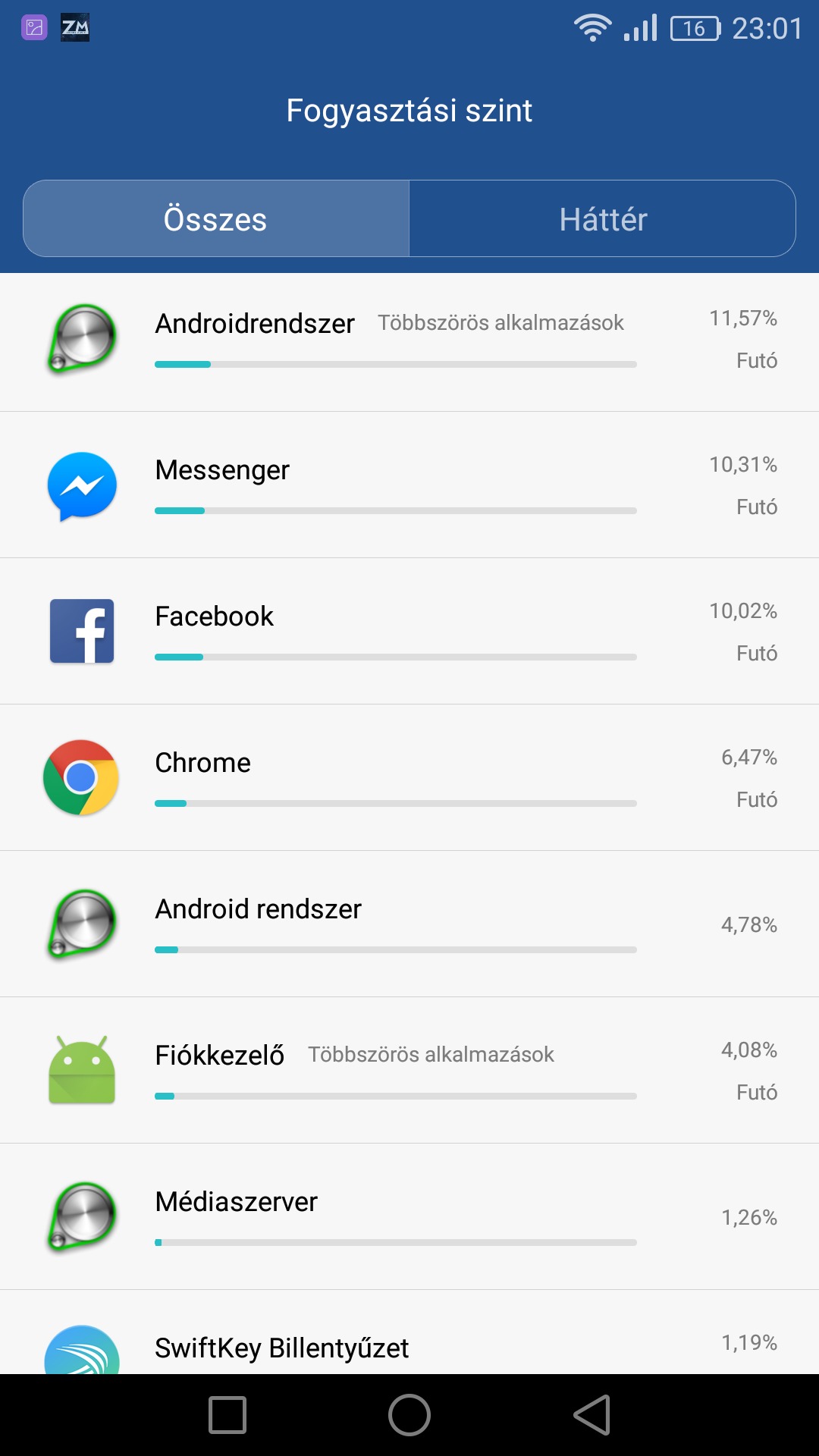The width and height of the screenshot is (819, 1456).
Task: Open Androidrendszer consumption details
Action: 409,342
